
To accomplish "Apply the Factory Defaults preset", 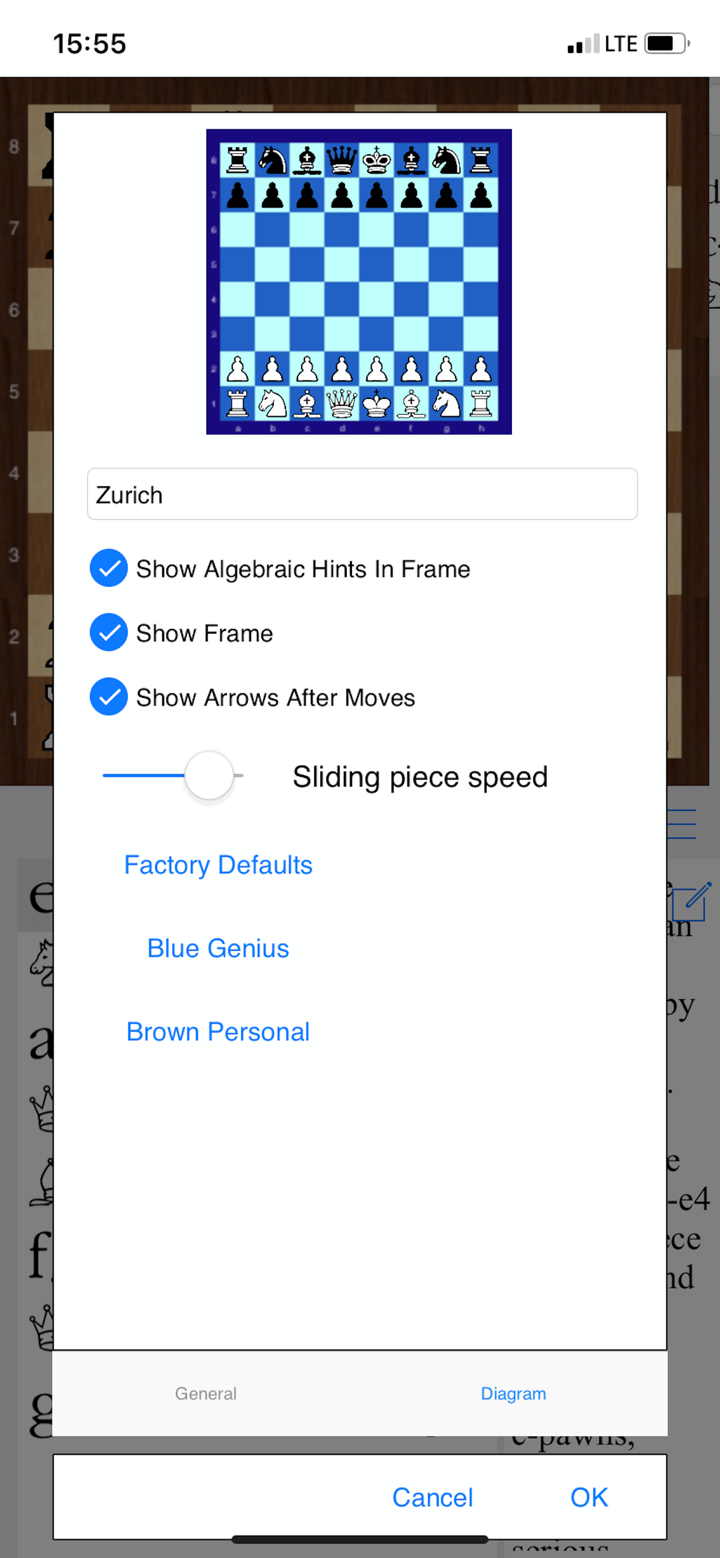I will [x=218, y=865].
